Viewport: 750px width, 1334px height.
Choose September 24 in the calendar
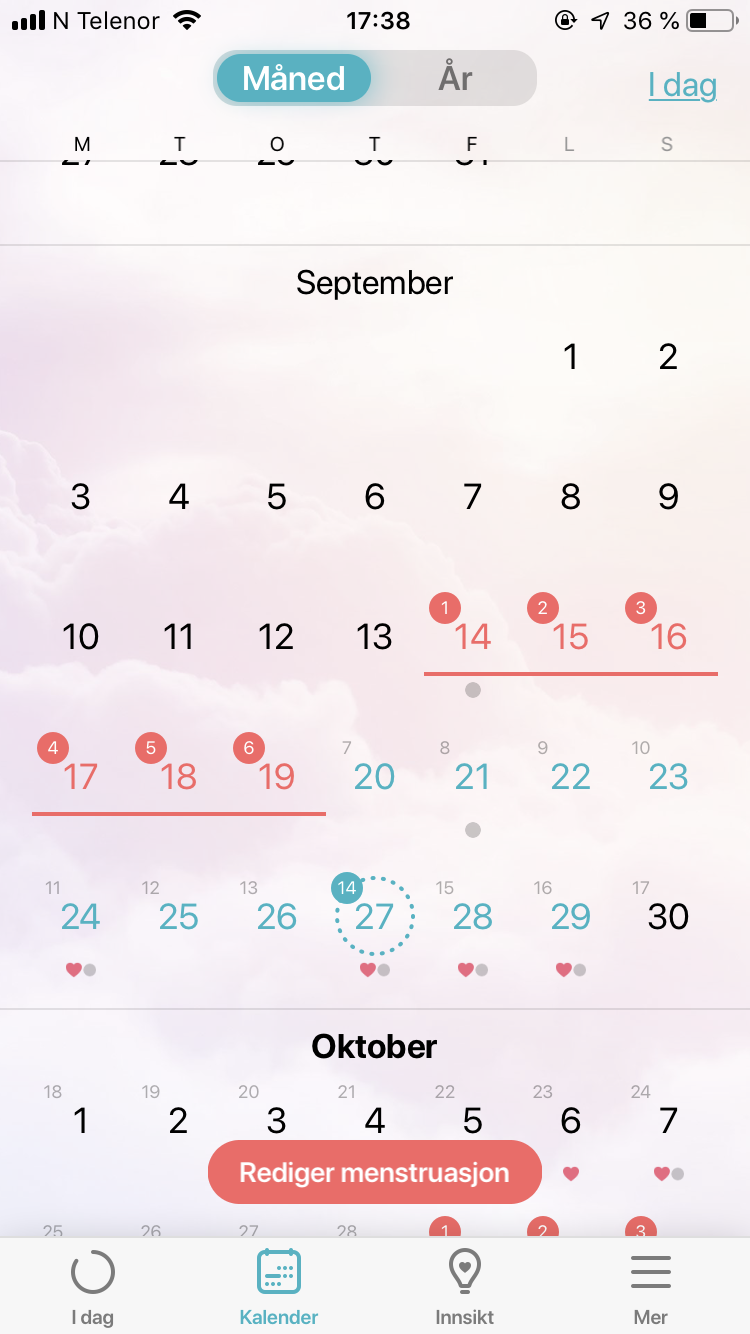pyautogui.click(x=80, y=916)
